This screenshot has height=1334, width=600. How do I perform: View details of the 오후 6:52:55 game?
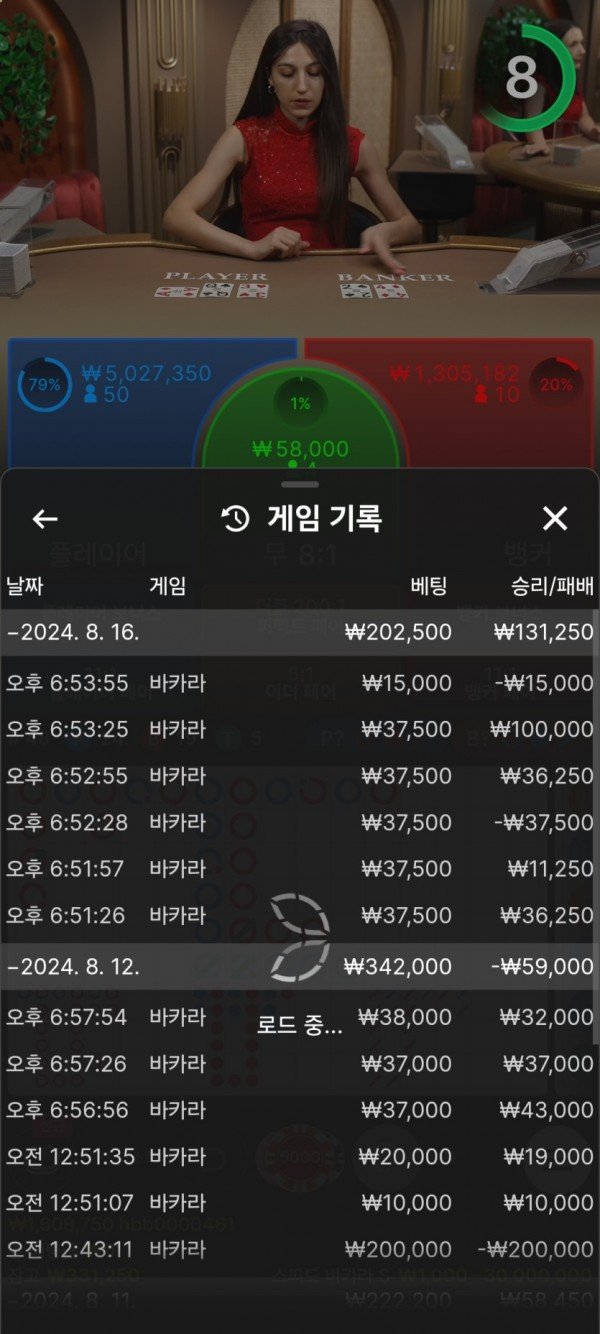click(x=300, y=776)
